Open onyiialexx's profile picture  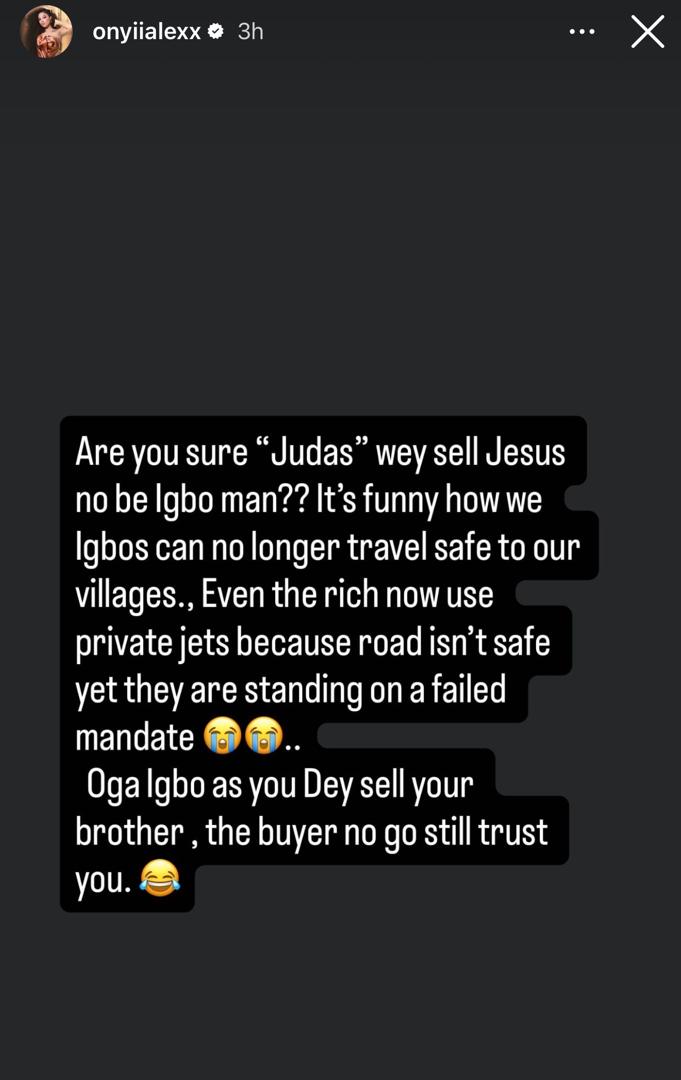[46, 32]
